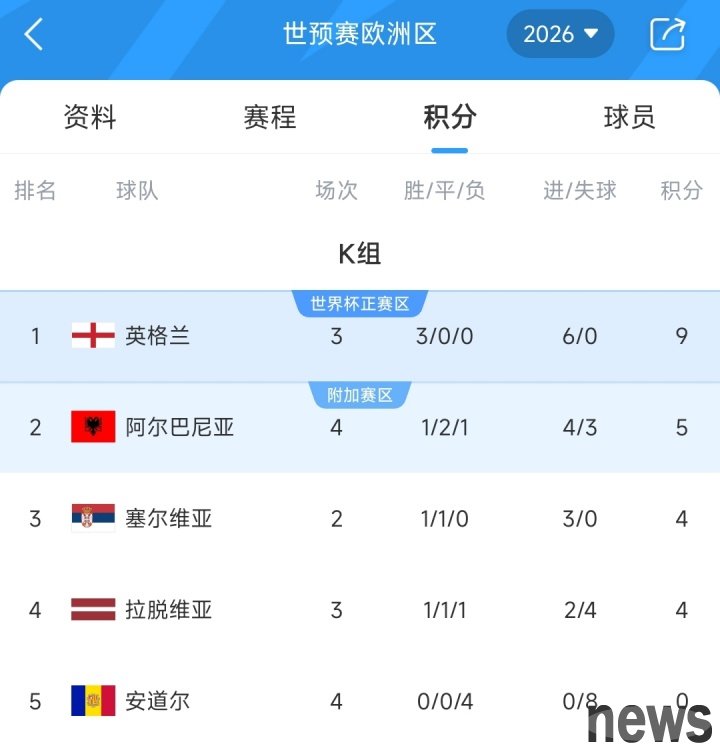
Task: Select the 积分 tab
Action: tap(449, 117)
